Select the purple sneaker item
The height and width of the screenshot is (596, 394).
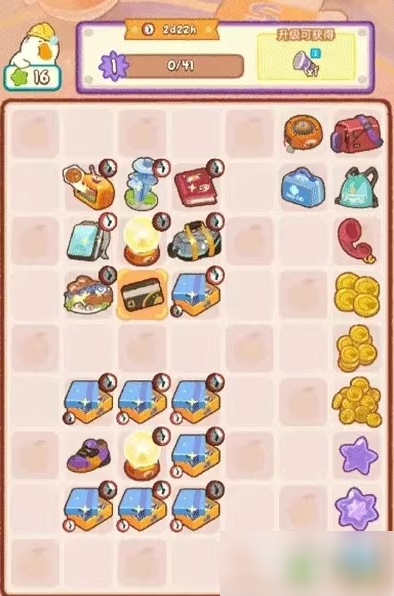pos(89,455)
